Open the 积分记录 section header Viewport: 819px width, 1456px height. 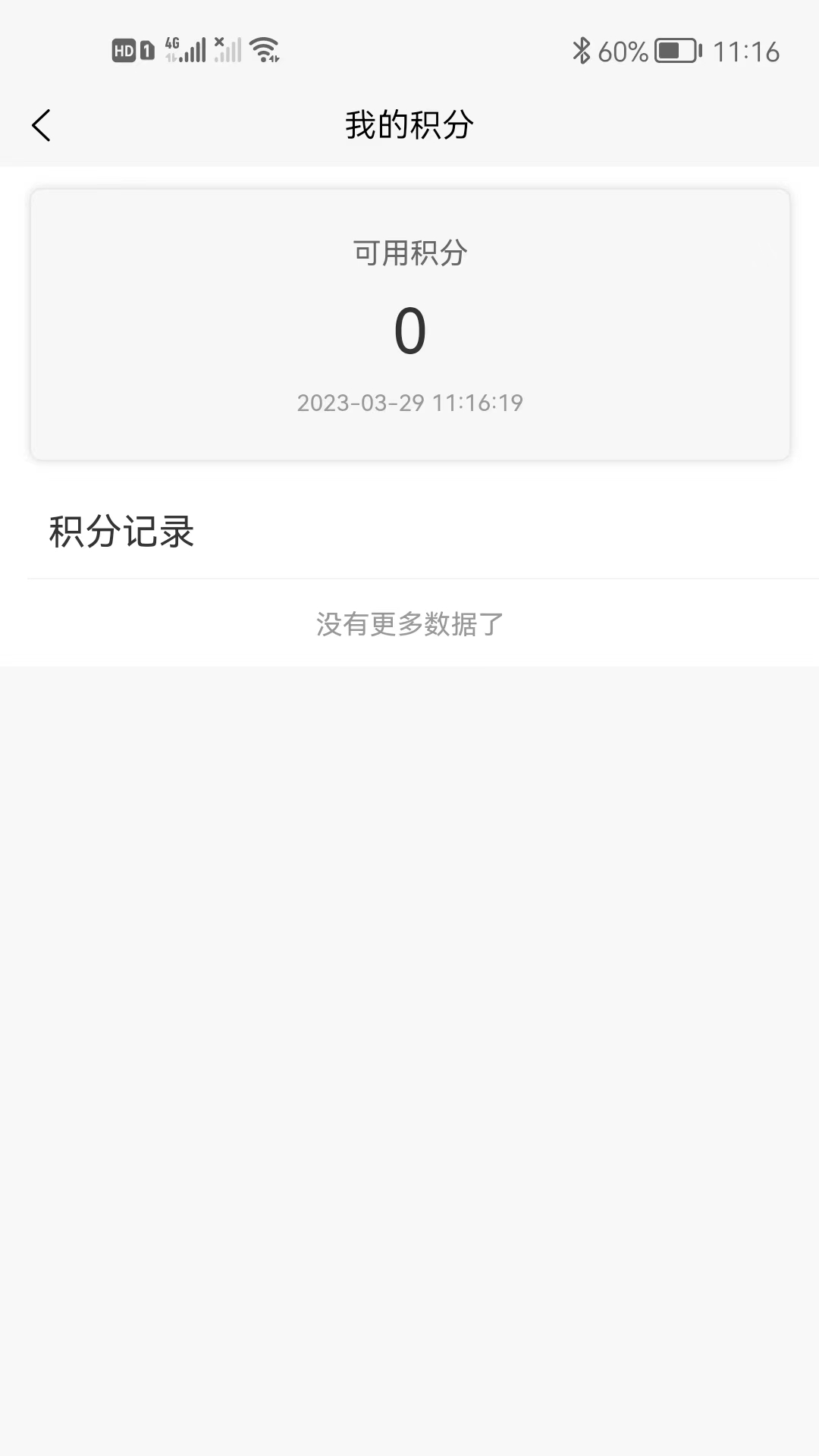tap(121, 532)
